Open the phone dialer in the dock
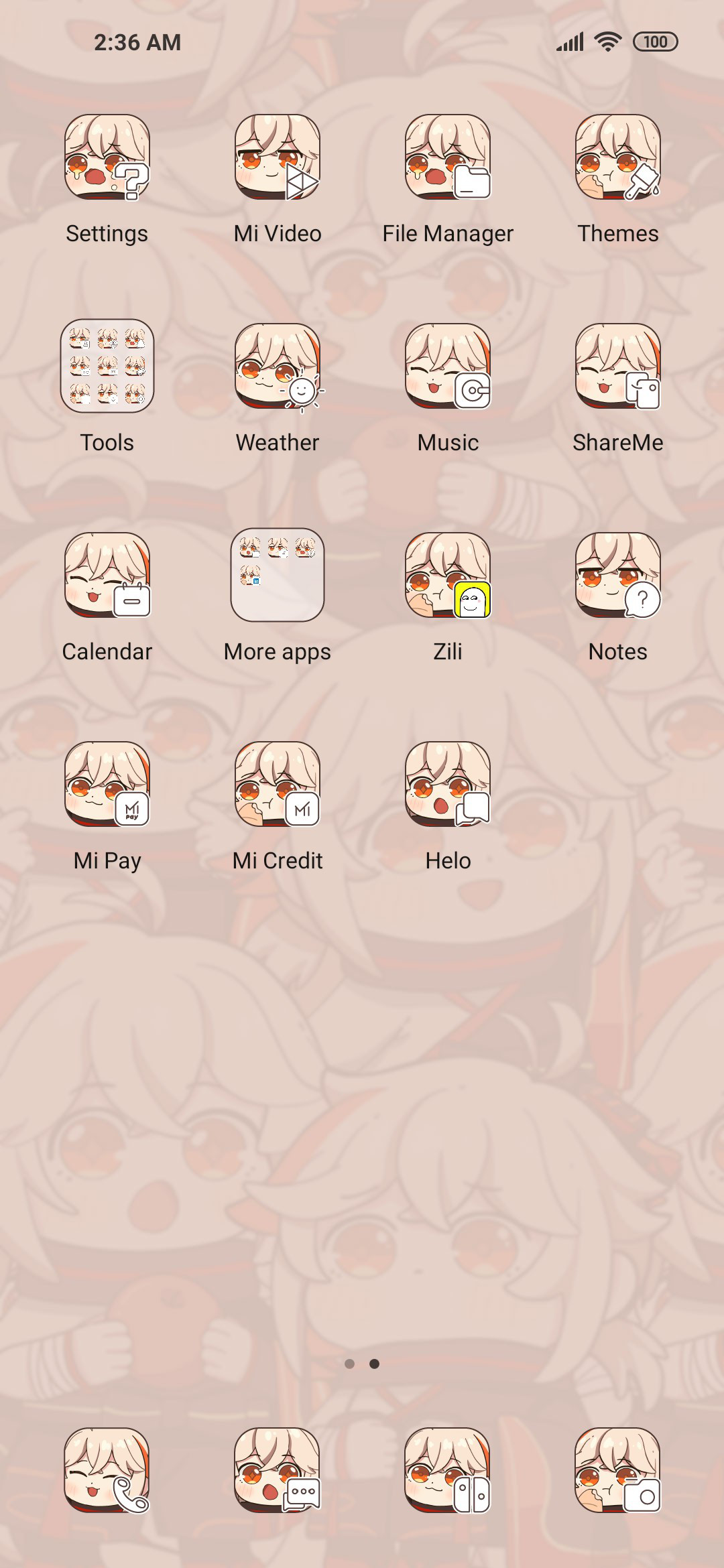Image resolution: width=724 pixels, height=1568 pixels. tap(107, 1471)
